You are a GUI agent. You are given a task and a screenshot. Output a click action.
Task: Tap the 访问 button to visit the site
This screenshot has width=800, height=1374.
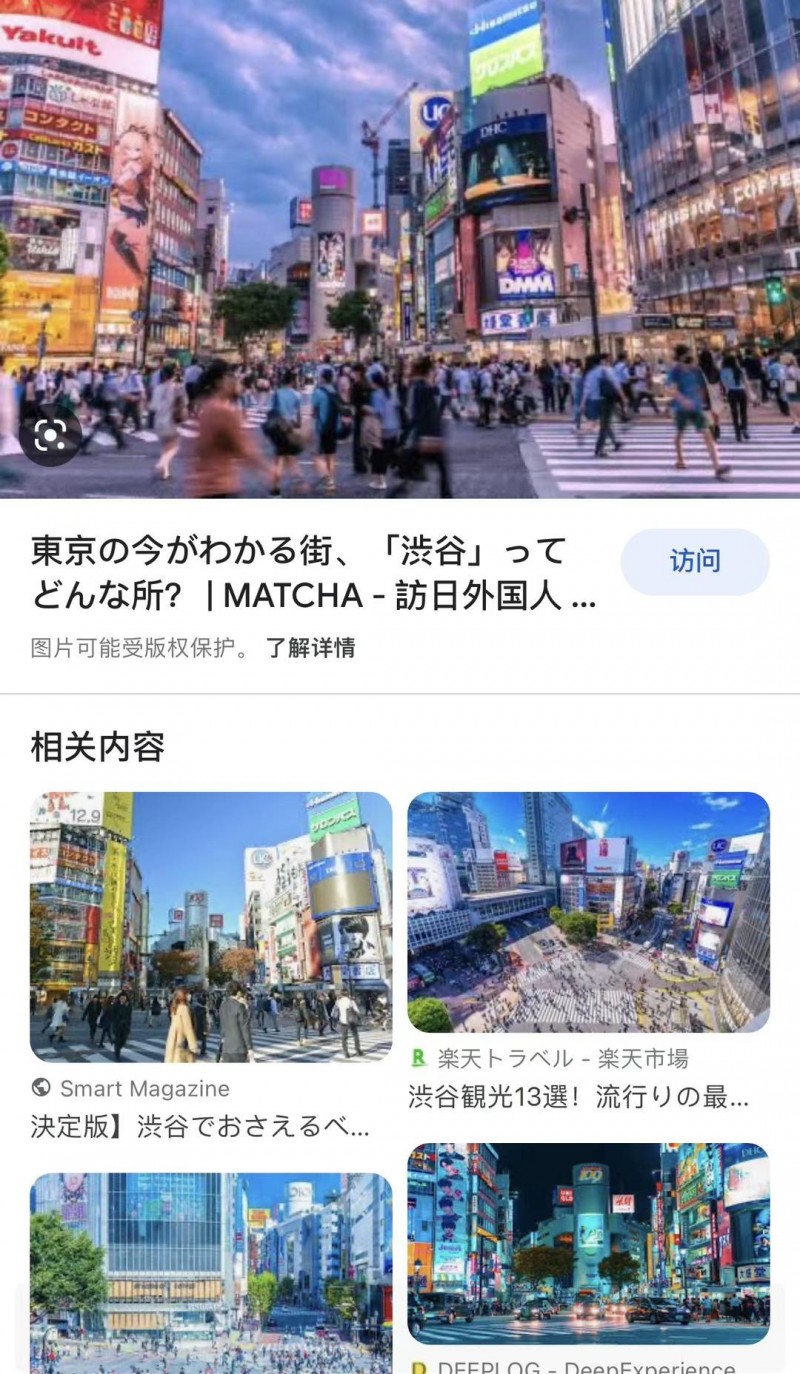(695, 562)
